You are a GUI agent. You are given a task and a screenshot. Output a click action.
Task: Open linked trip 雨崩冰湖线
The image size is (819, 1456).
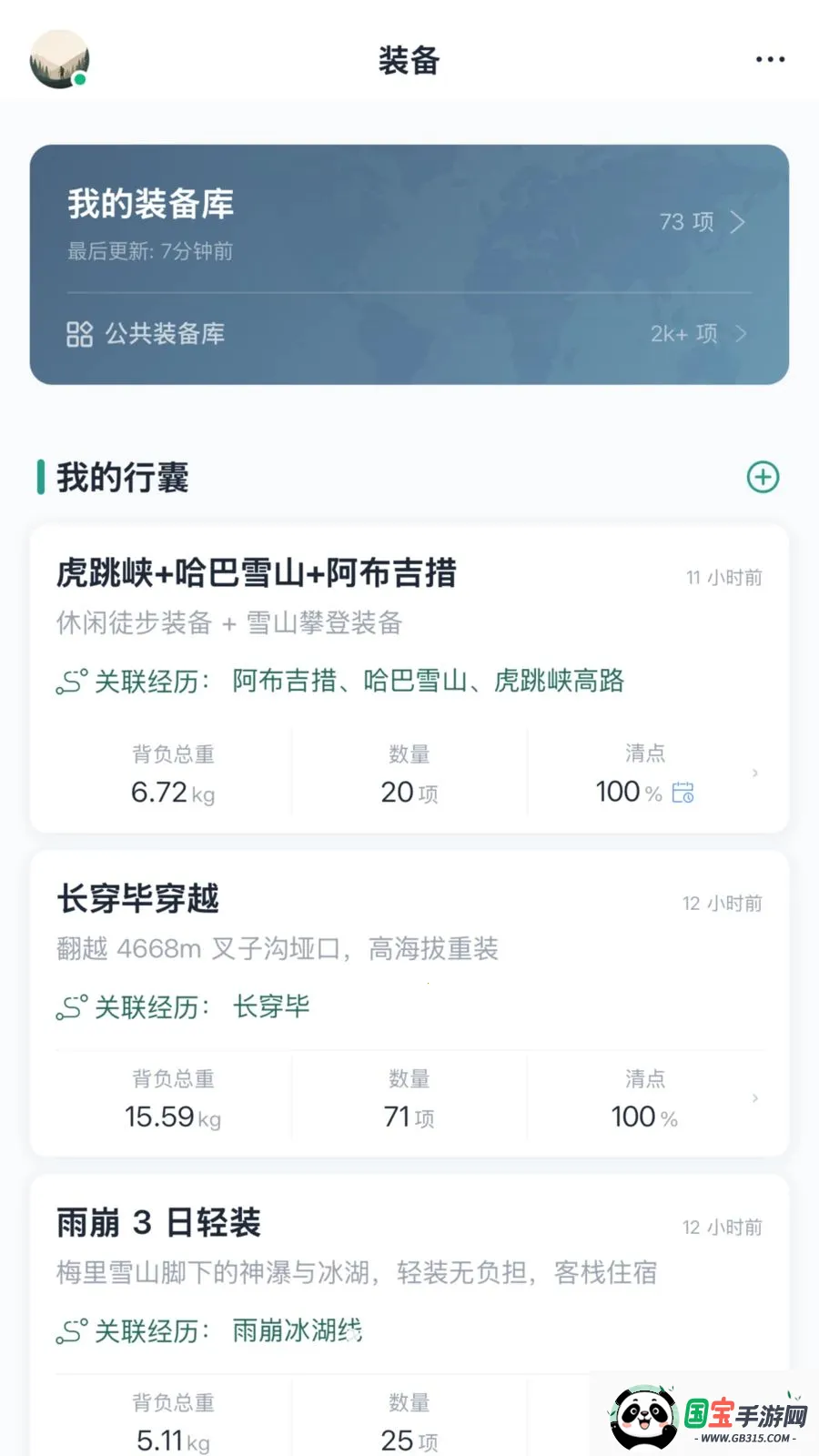click(x=297, y=1331)
